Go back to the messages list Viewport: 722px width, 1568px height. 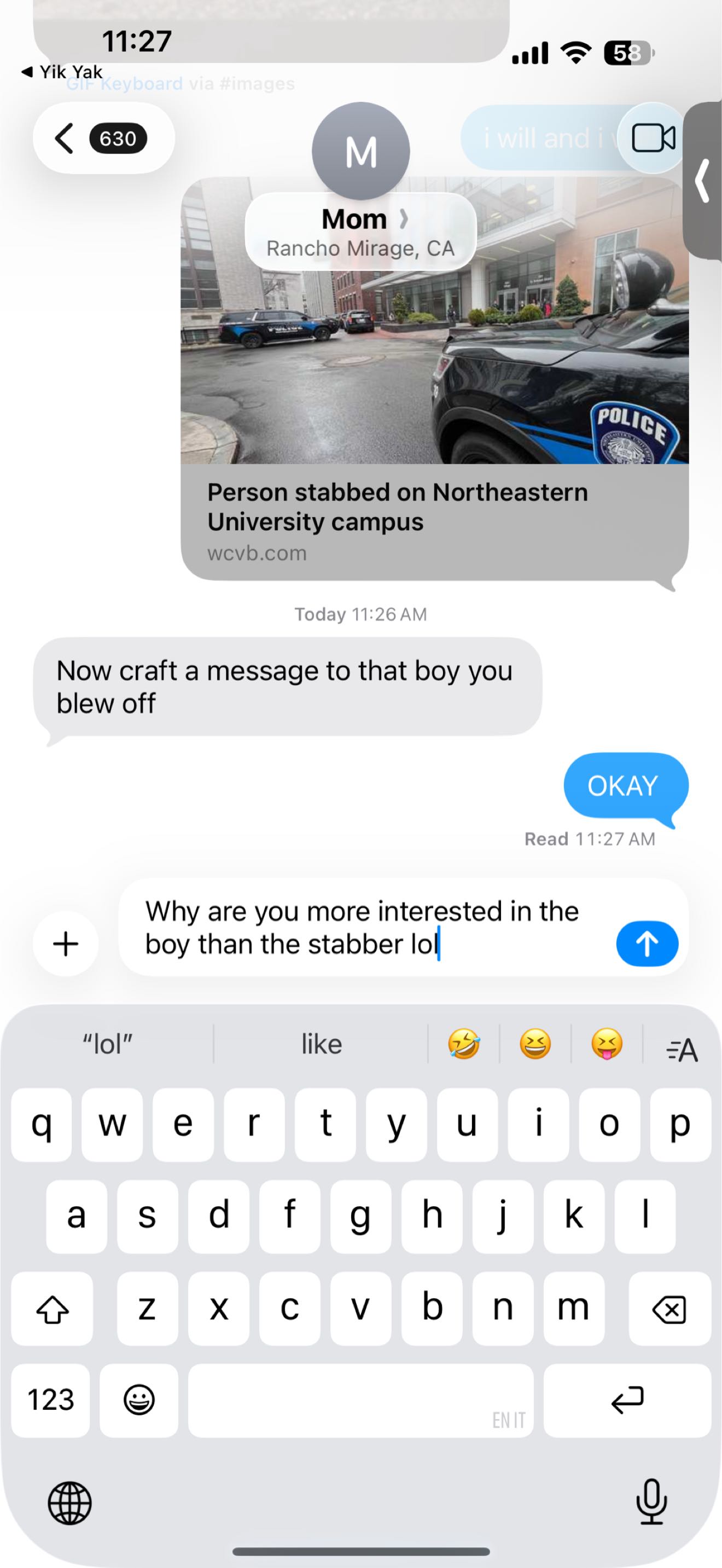(102, 138)
